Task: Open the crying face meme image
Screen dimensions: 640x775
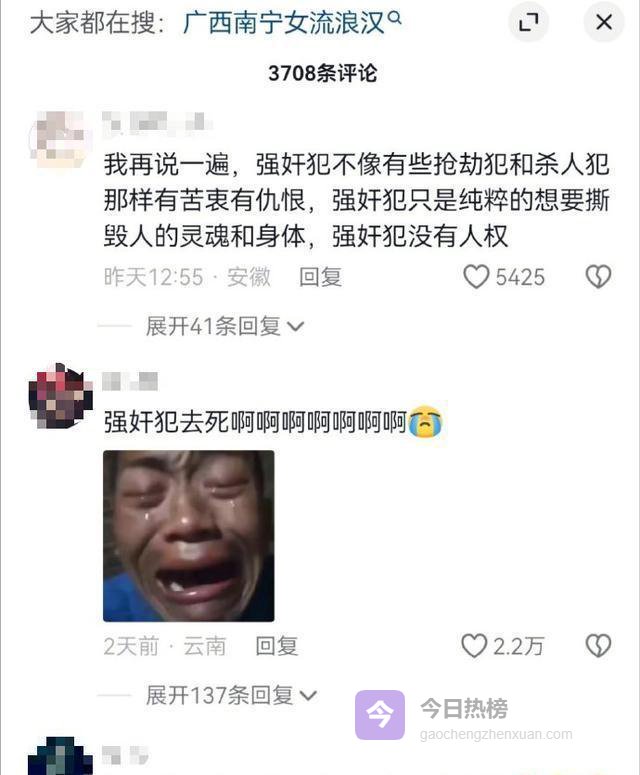Action: click(188, 535)
